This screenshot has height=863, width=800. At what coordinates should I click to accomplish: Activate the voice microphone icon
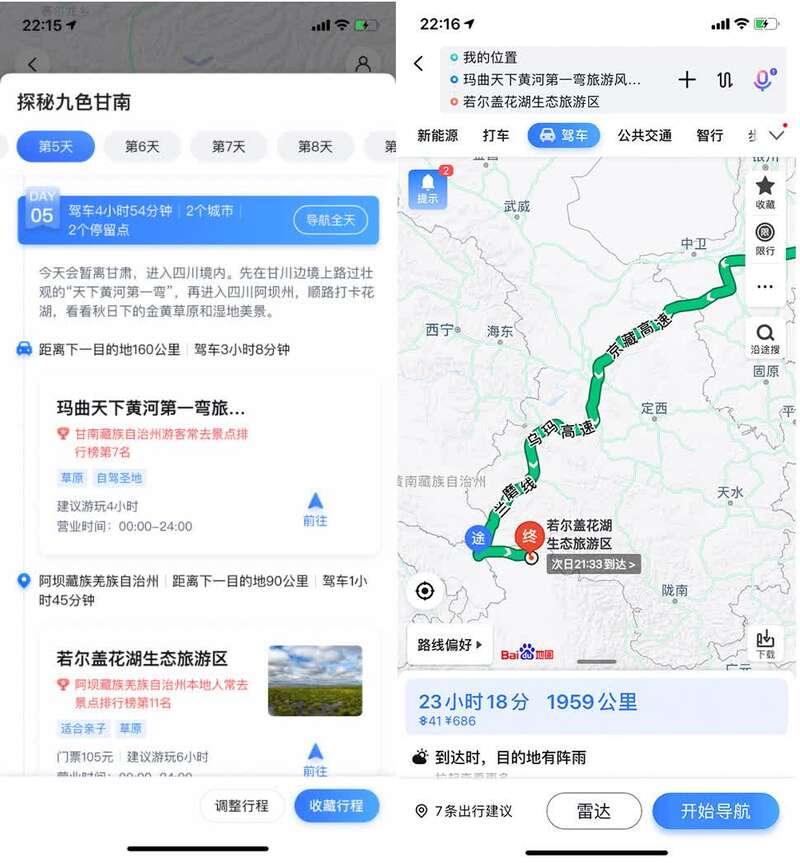click(x=763, y=80)
